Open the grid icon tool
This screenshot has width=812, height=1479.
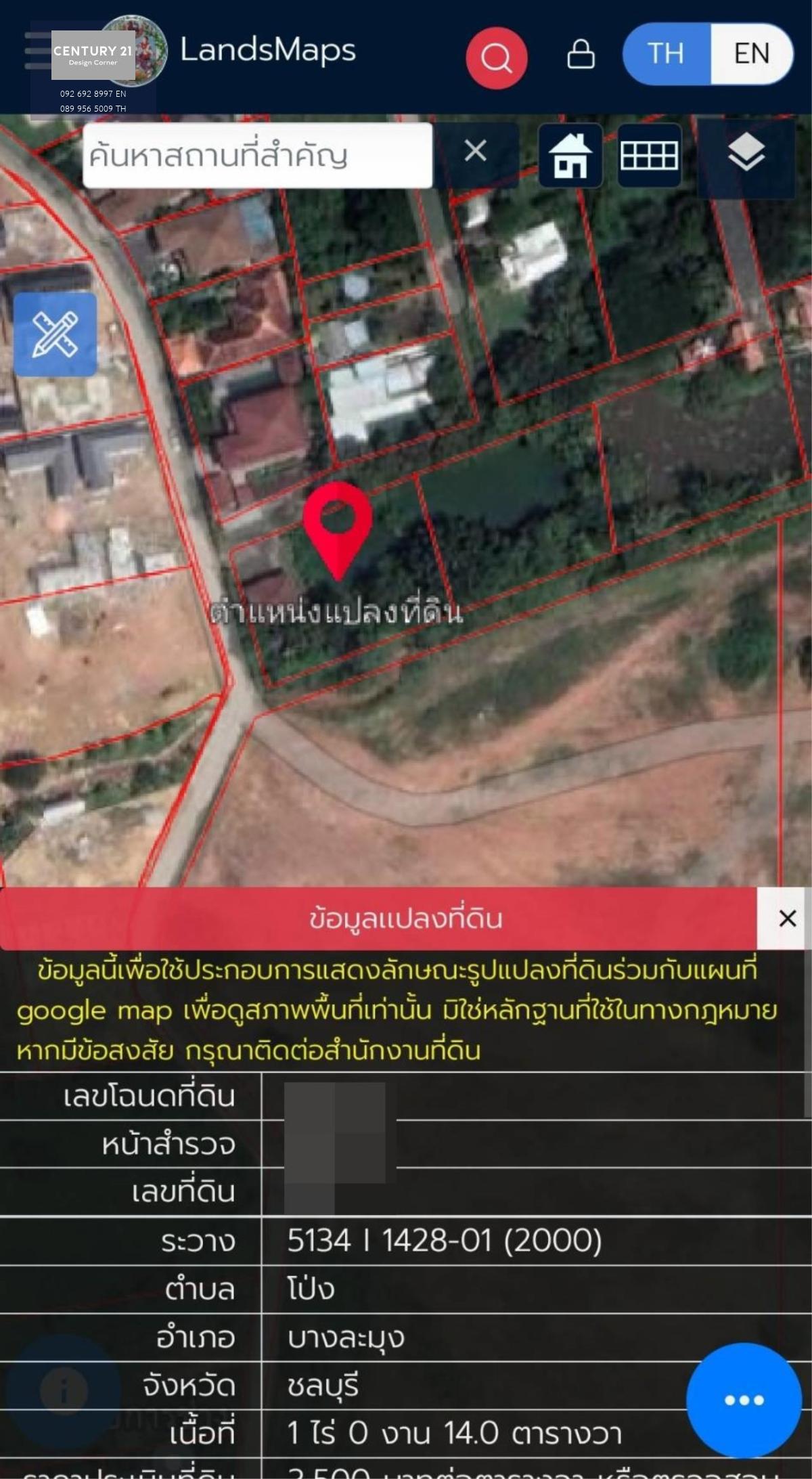click(x=649, y=156)
